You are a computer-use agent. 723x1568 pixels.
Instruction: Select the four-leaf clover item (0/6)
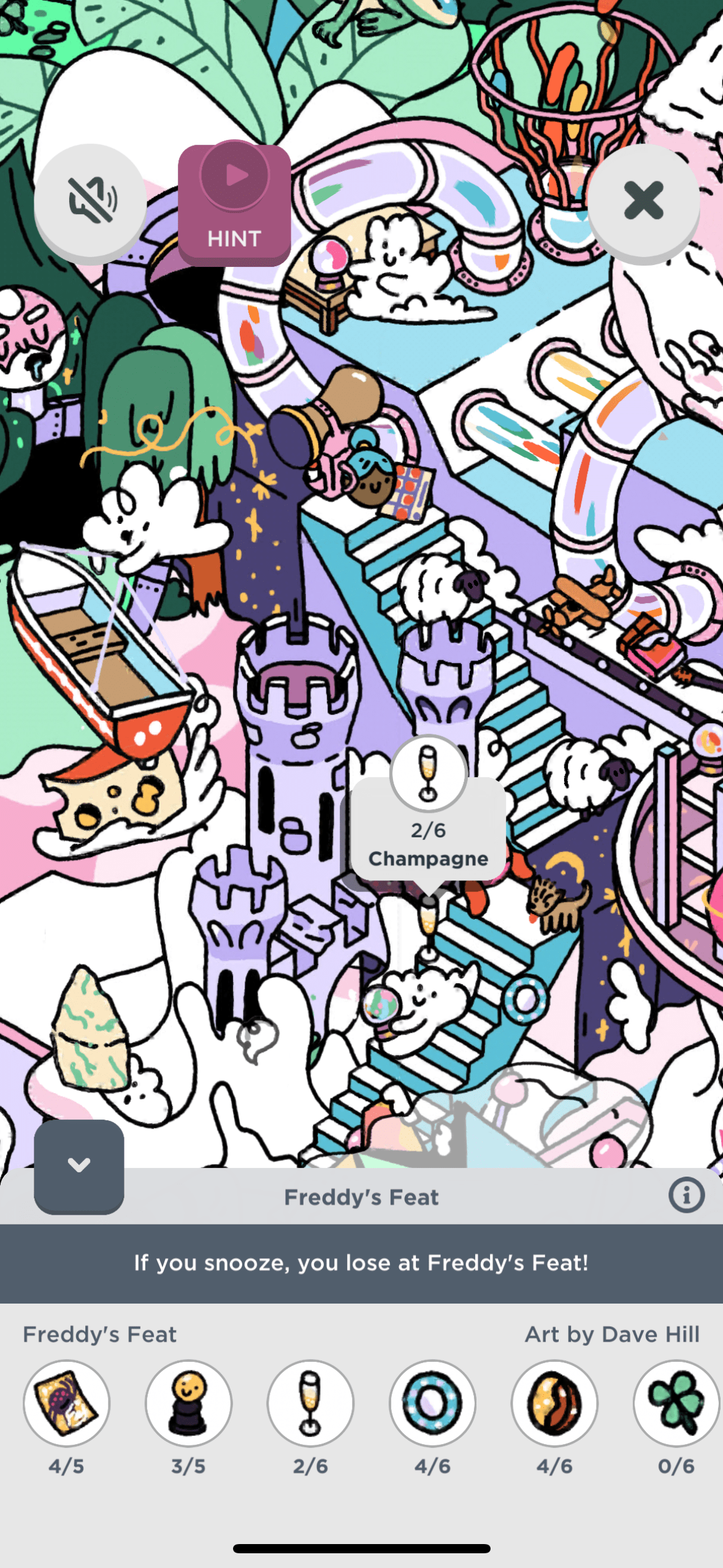[x=676, y=1403]
